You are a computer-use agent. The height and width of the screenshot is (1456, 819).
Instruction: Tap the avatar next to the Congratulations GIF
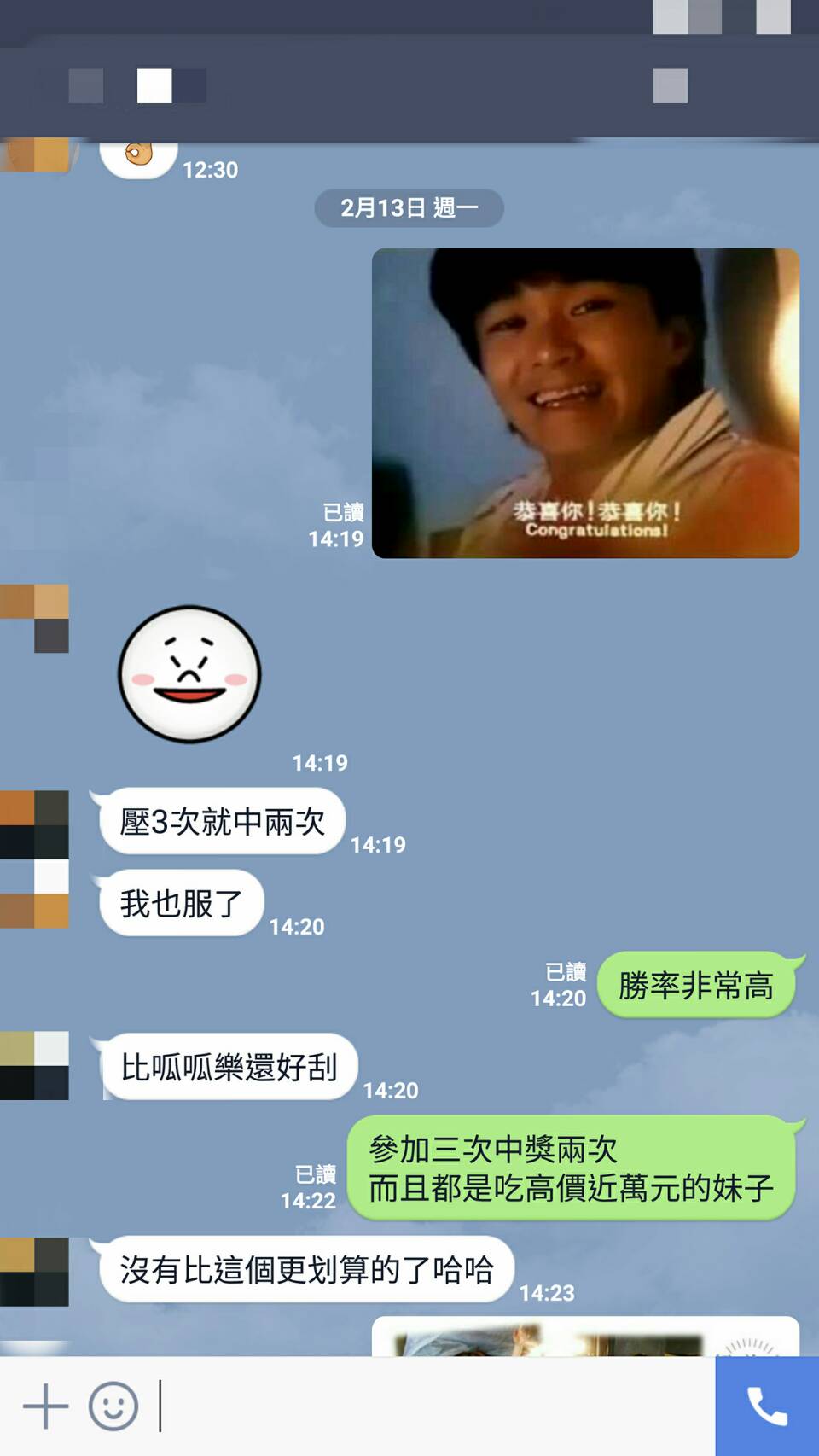coord(36,154)
